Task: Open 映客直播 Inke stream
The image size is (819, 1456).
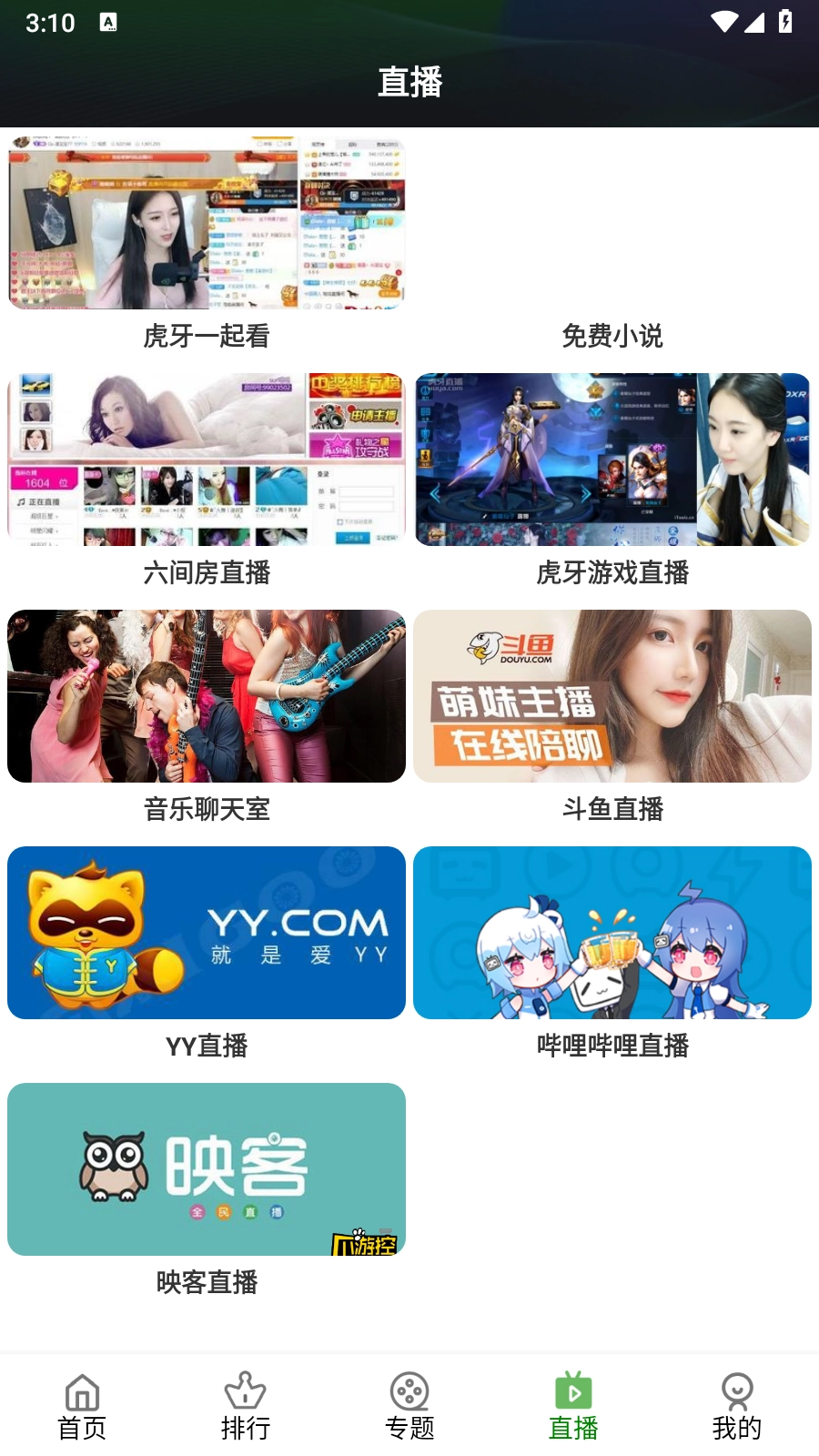Action: 206,1169
